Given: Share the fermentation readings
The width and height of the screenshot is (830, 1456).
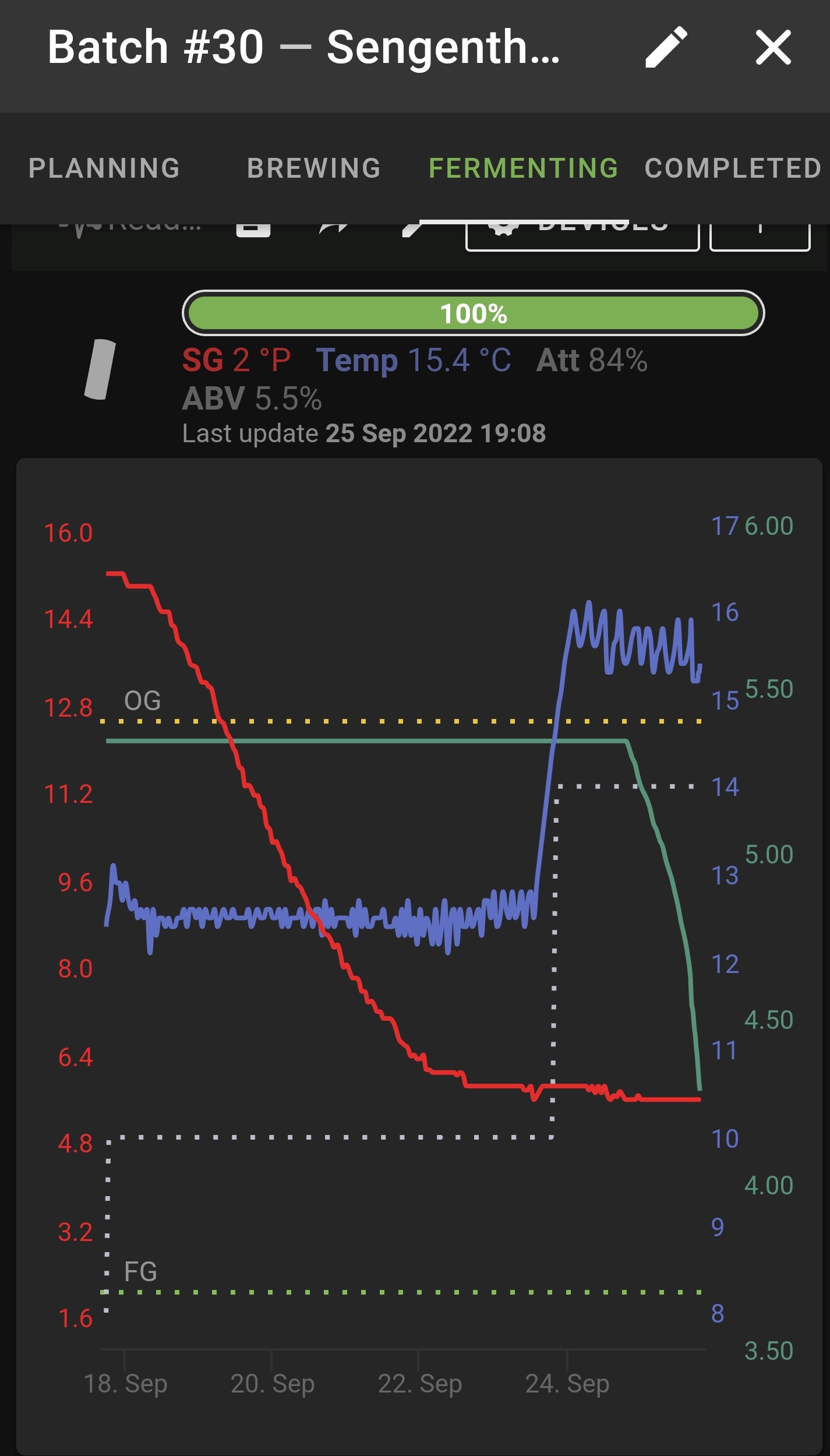Looking at the screenshot, I should (x=334, y=229).
